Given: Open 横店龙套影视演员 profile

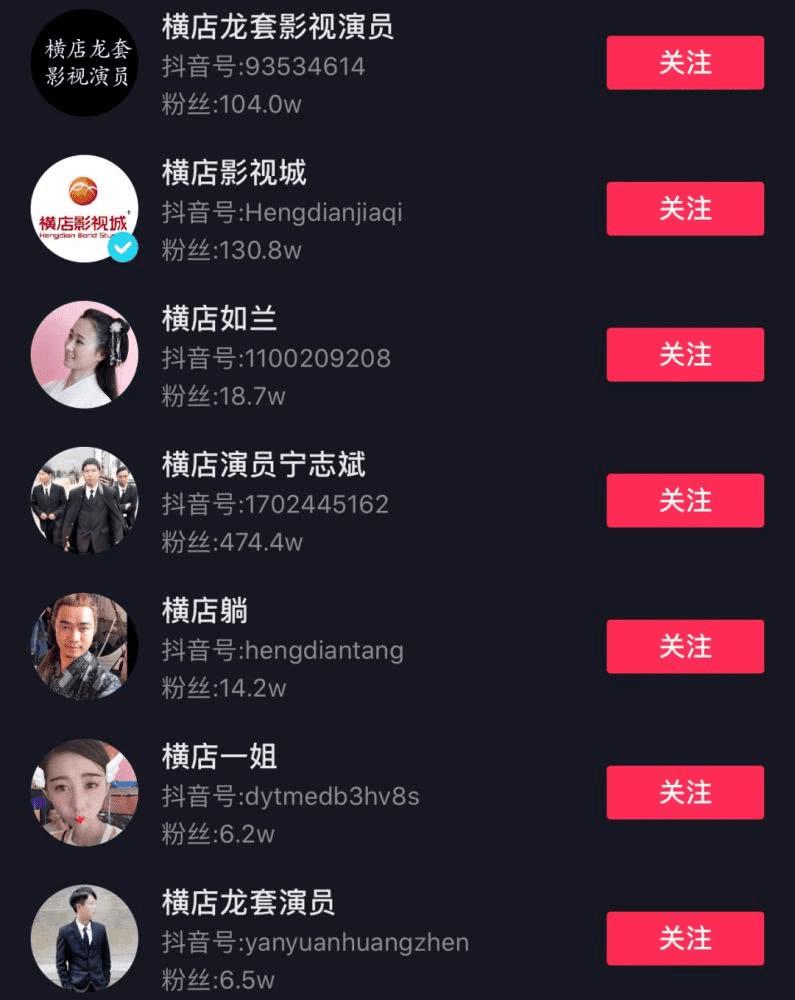Looking at the screenshot, I should 84,63.
